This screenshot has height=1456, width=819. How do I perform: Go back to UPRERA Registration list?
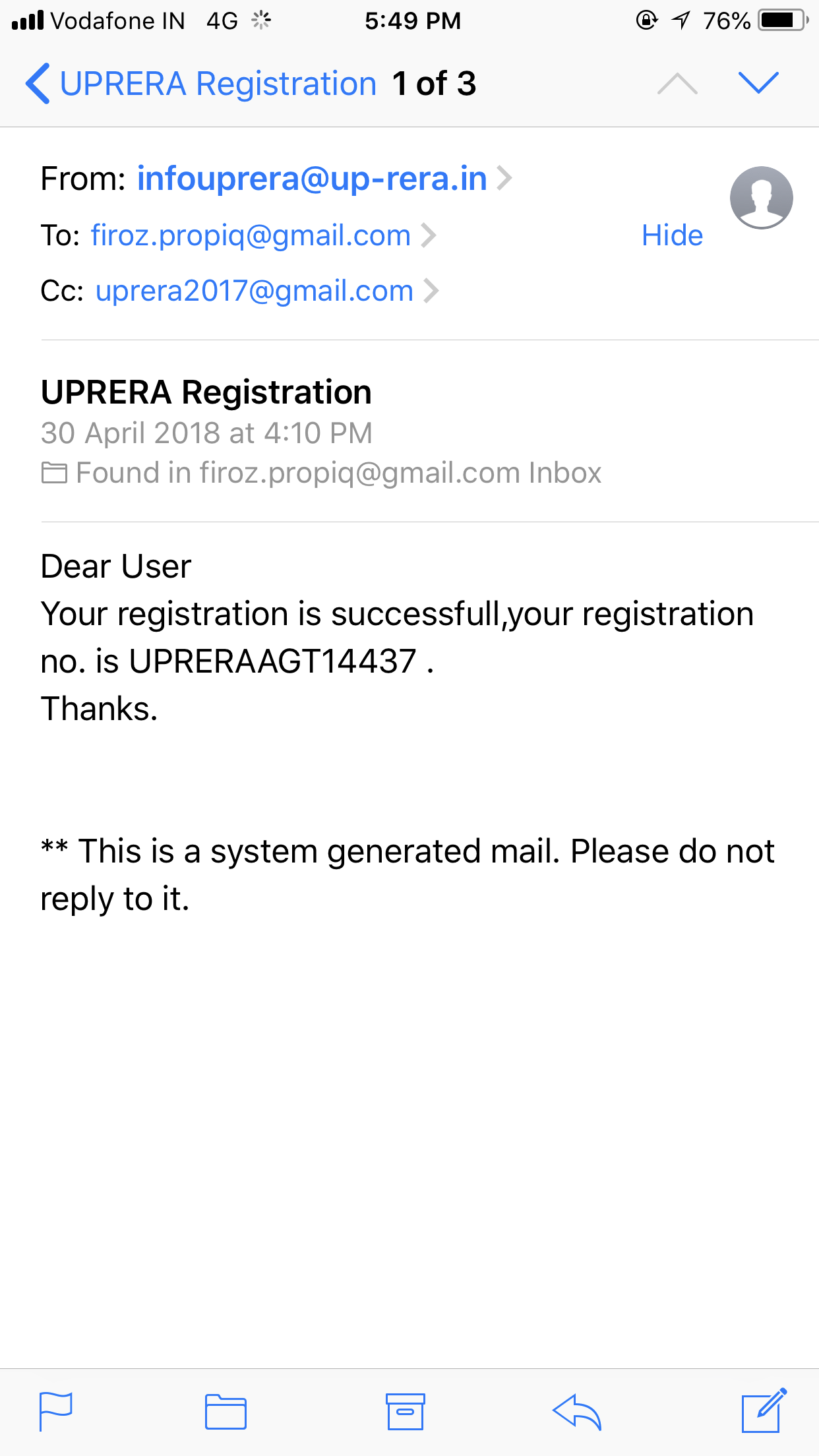[198, 84]
